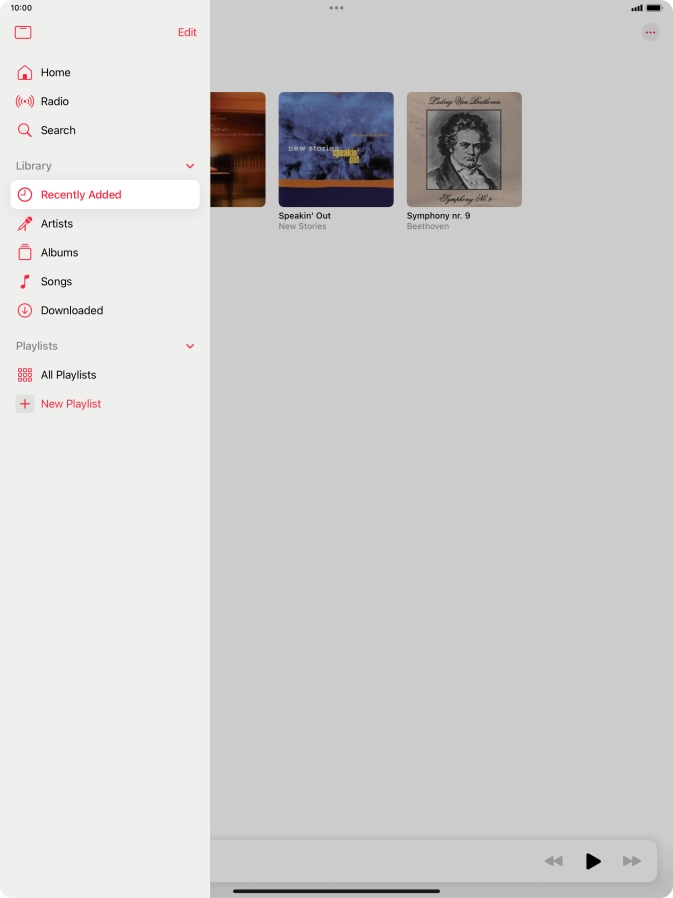Tap Edit in the sidebar
673x898 pixels.
click(187, 32)
